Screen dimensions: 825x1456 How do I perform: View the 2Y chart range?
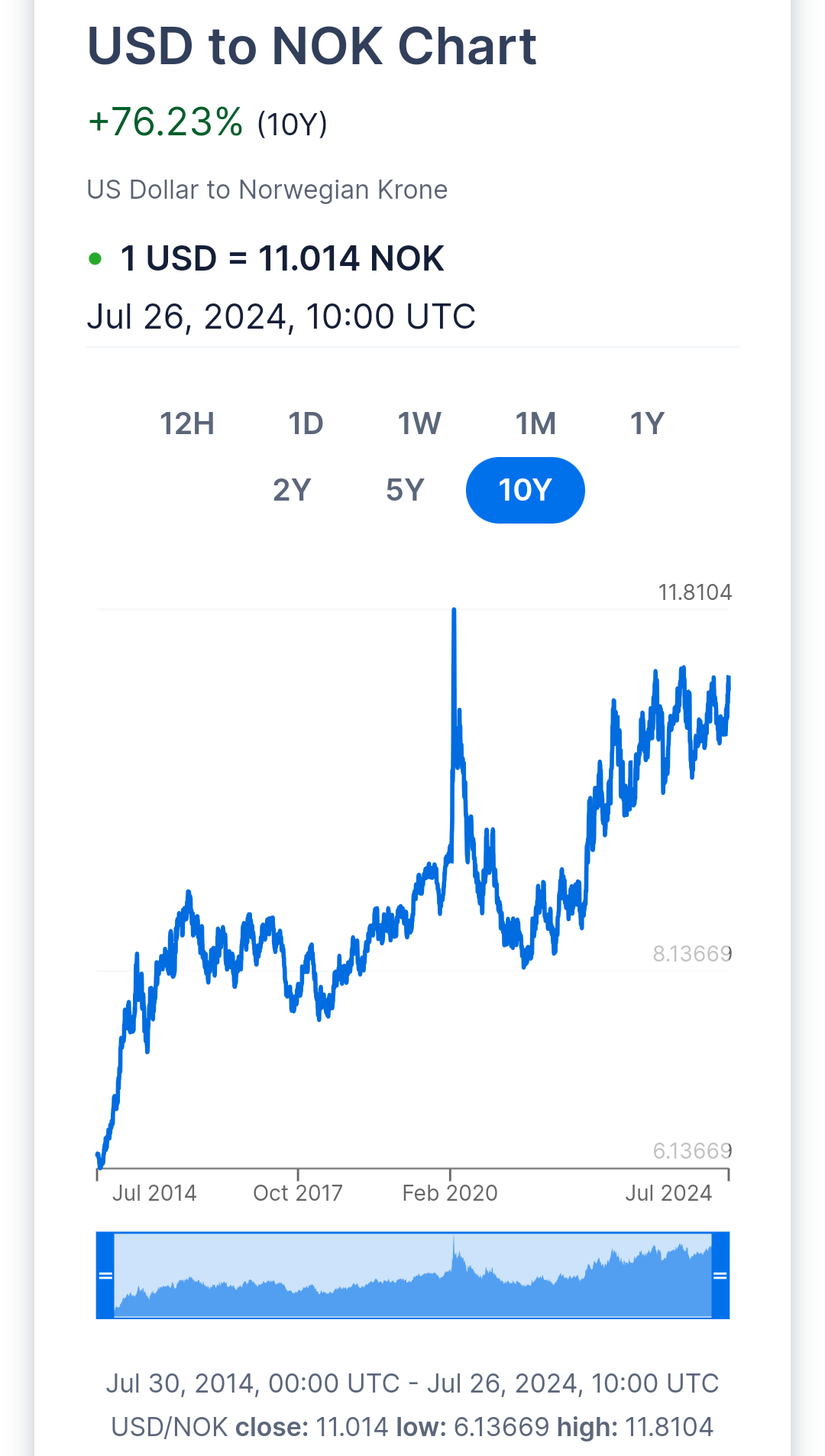pyautogui.click(x=292, y=490)
